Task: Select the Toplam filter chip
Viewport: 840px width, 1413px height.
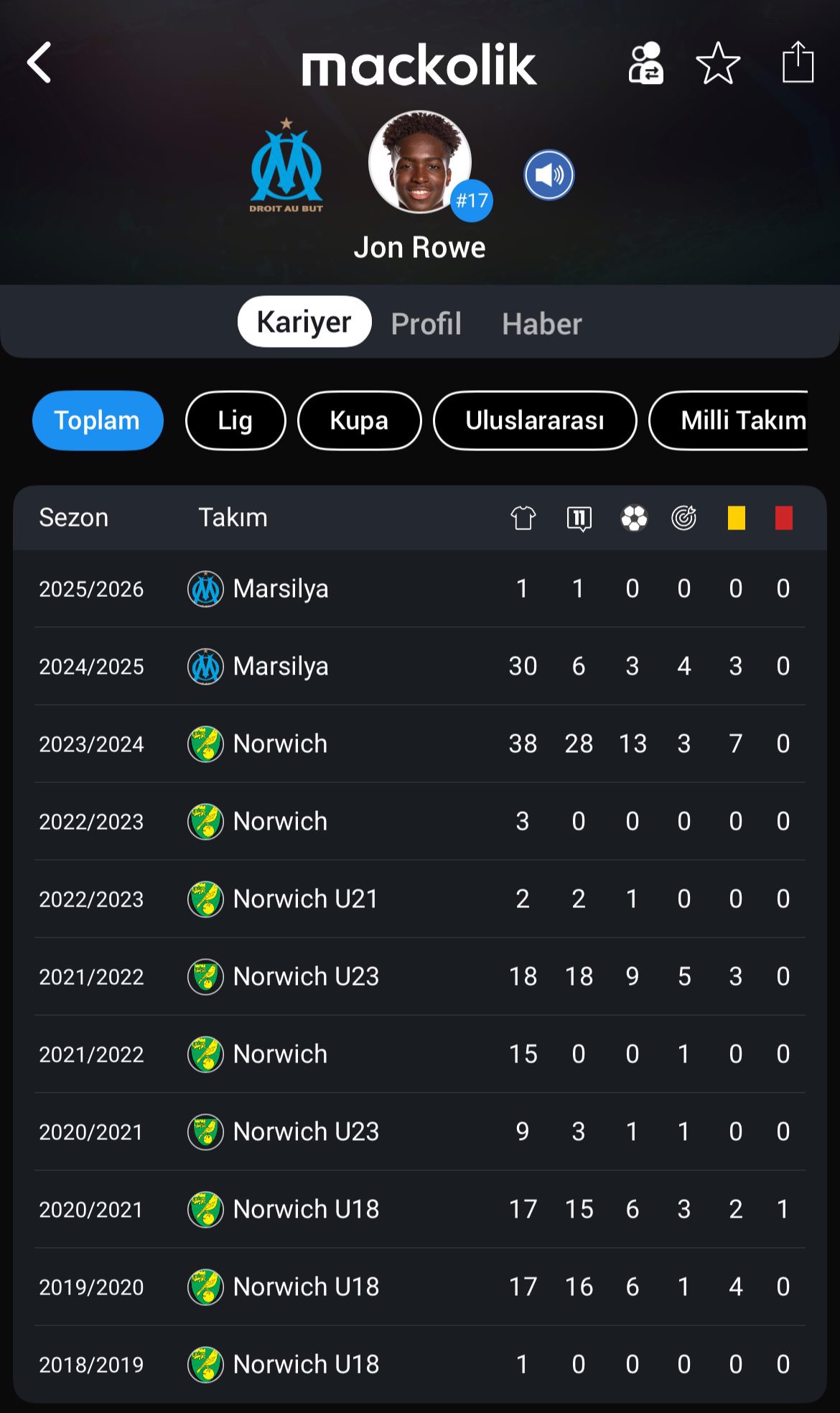Action: (x=98, y=420)
